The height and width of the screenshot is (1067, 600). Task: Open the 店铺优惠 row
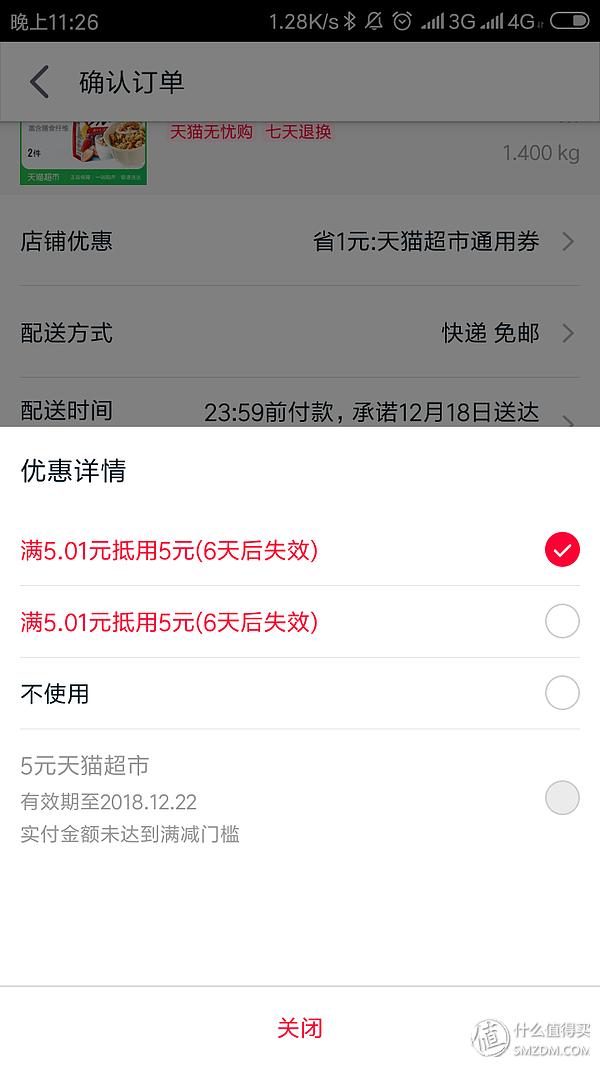coord(300,241)
